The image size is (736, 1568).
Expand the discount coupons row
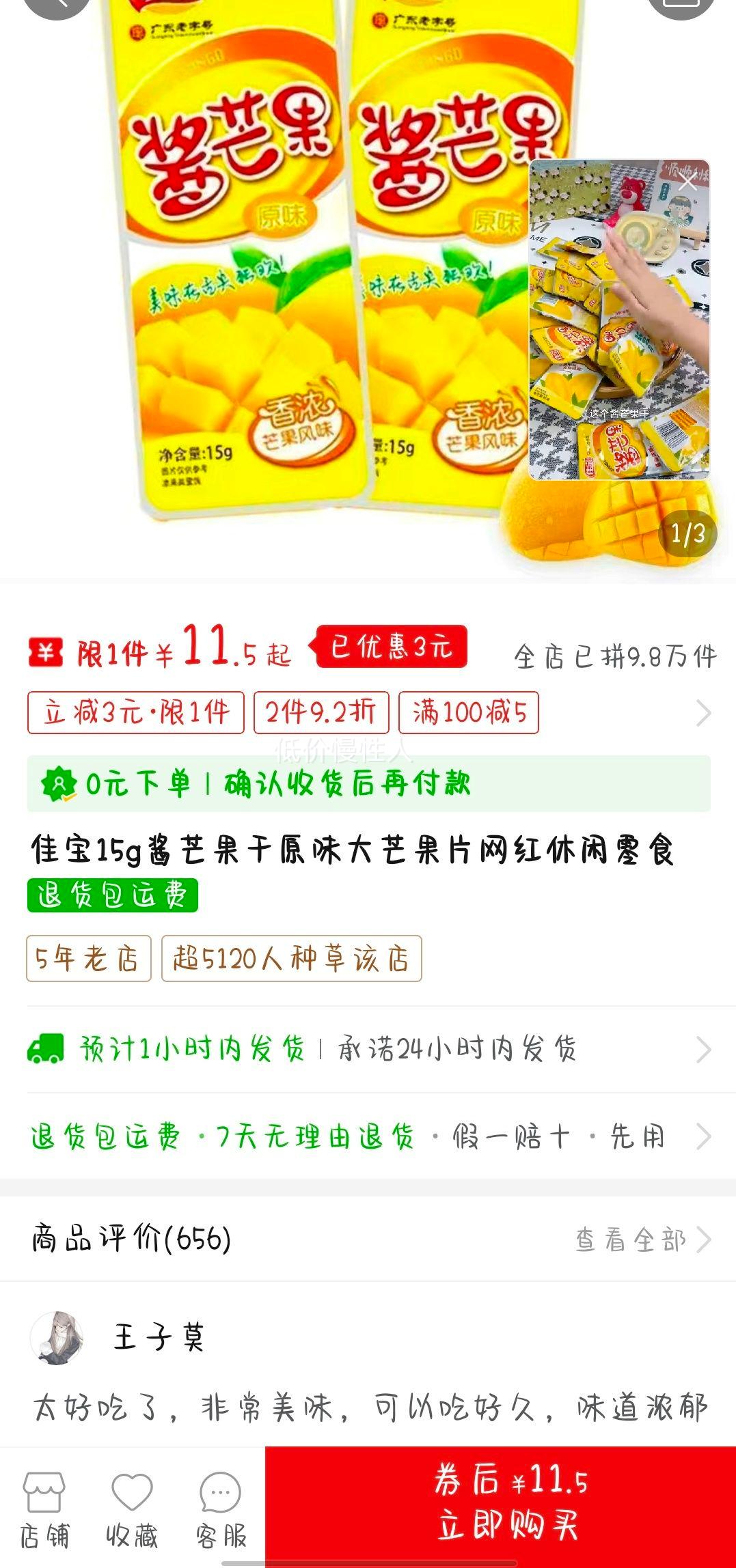coord(703,713)
